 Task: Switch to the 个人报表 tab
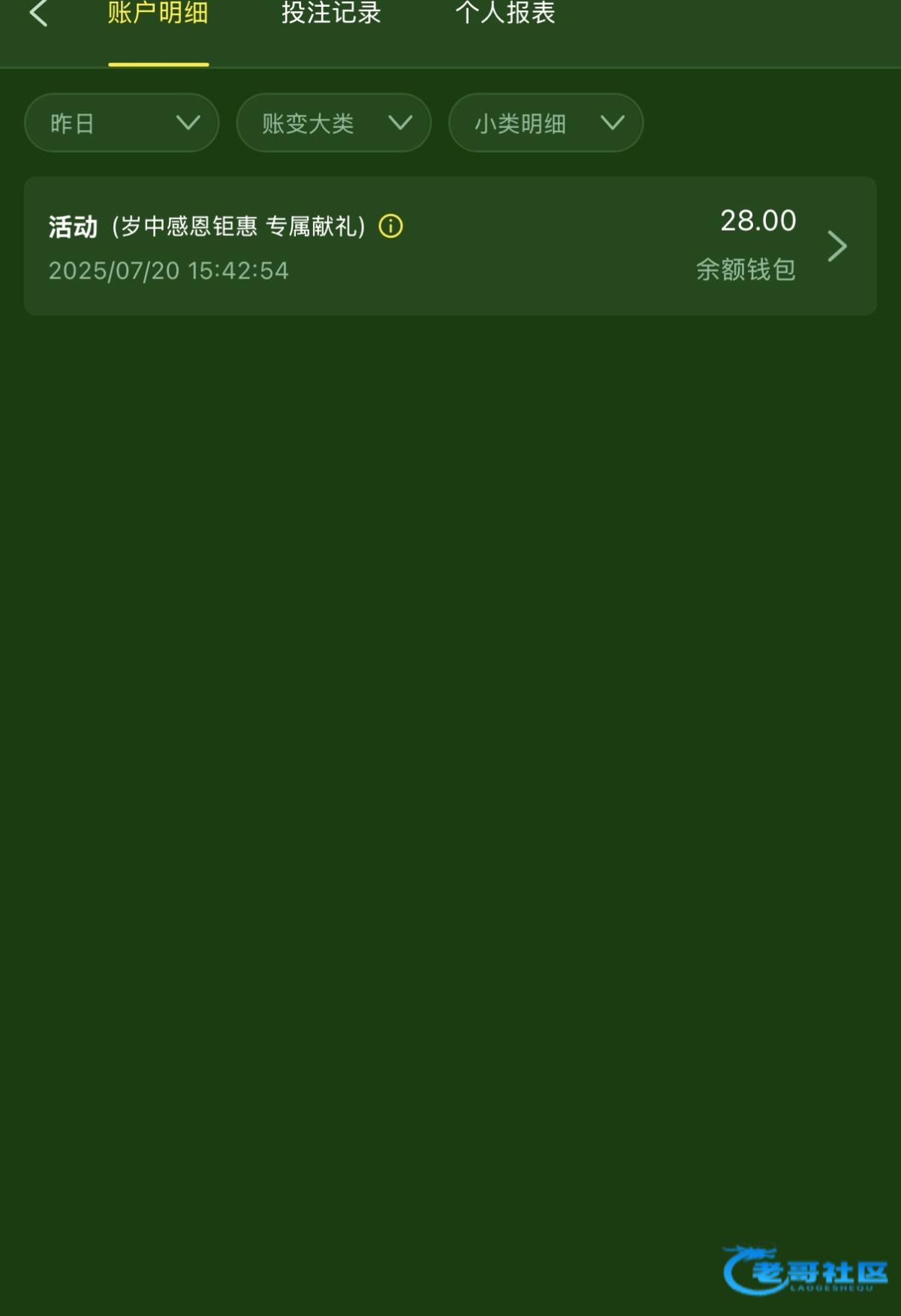[505, 14]
